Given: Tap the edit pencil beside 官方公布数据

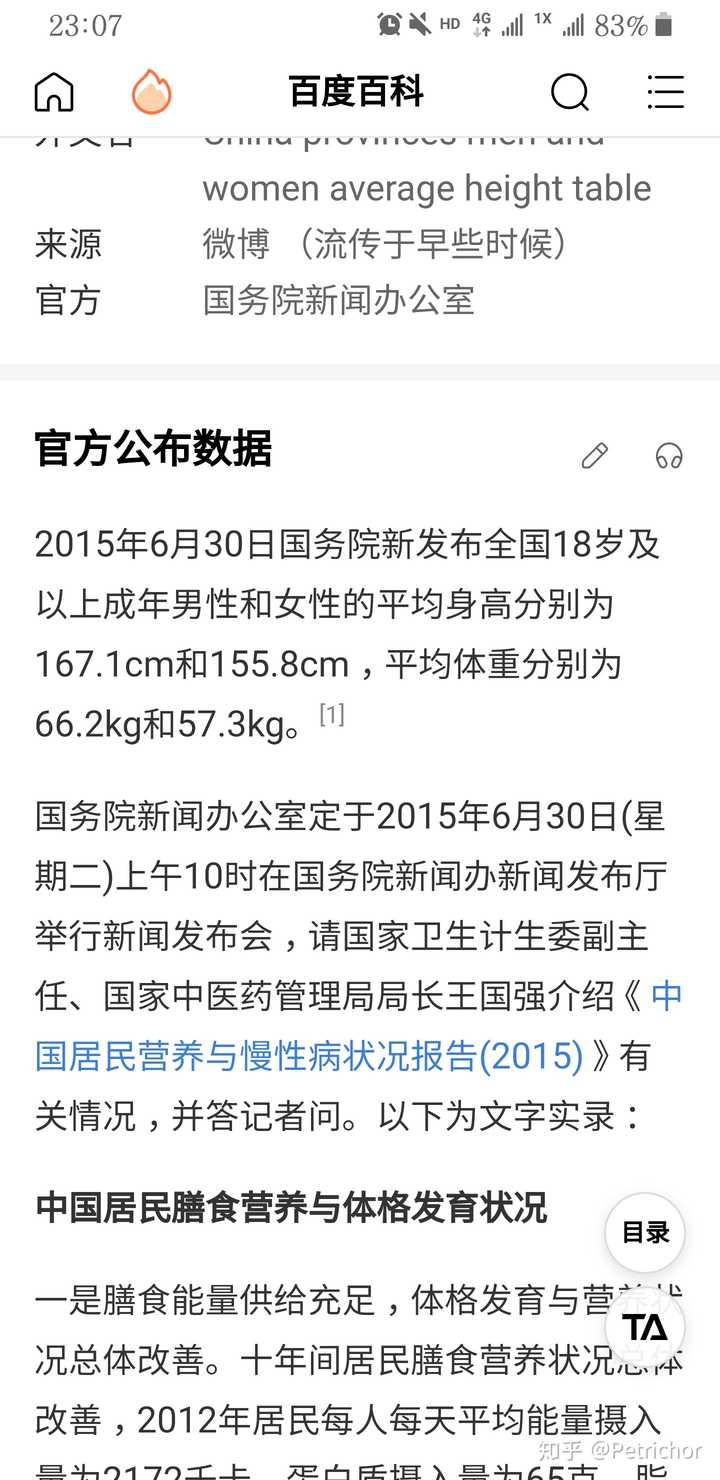Looking at the screenshot, I should tap(595, 456).
